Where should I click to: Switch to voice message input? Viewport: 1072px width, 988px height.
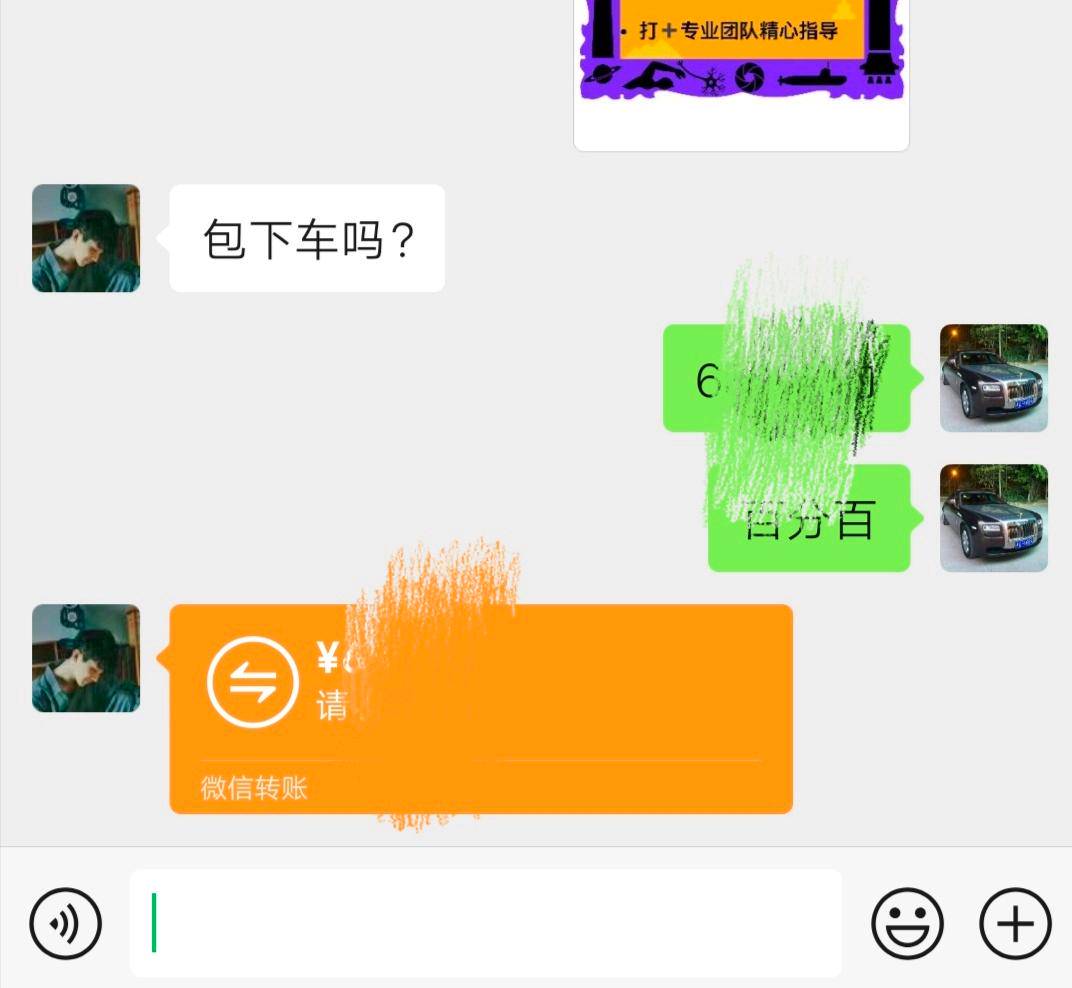tap(66, 922)
